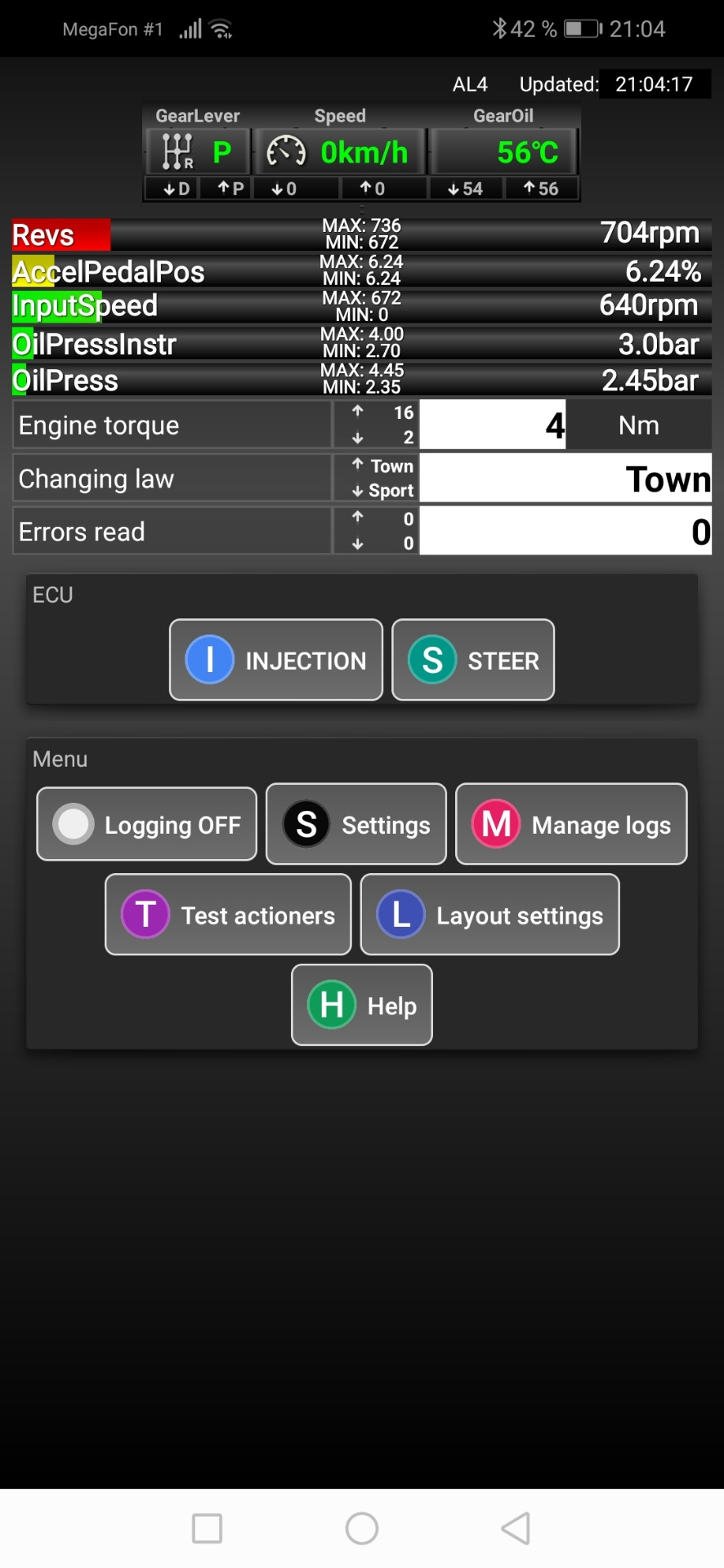Open Manage logs

571,824
